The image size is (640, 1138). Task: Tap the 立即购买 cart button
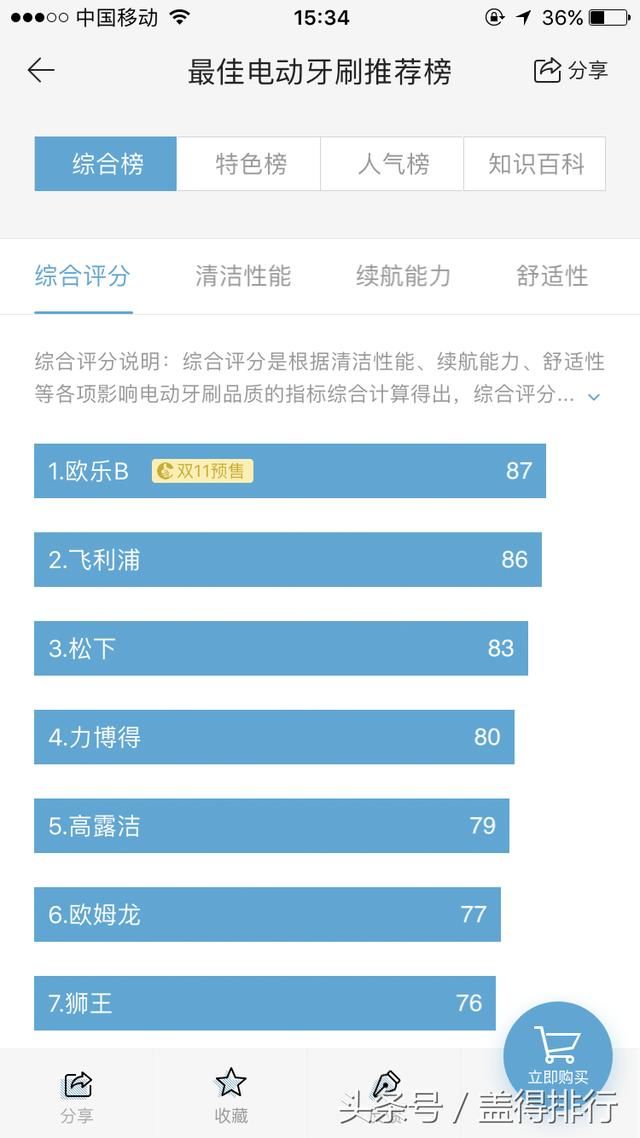click(557, 1056)
